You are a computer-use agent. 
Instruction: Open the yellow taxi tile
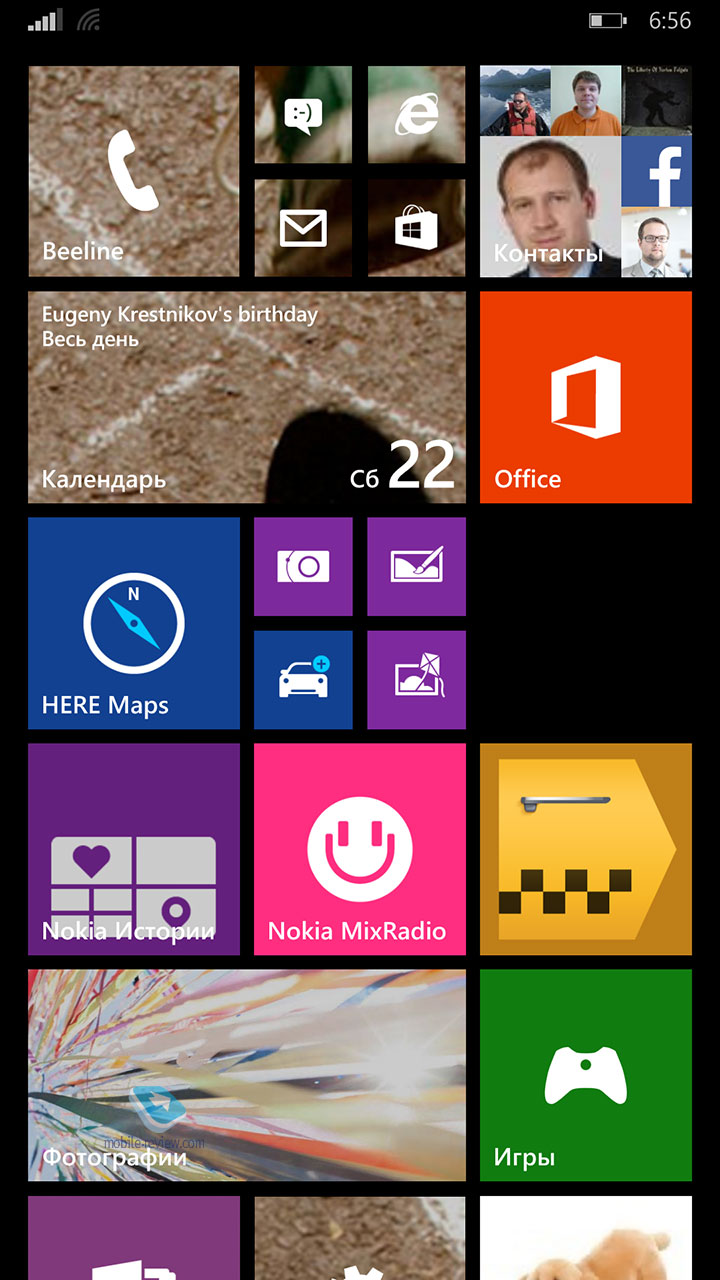point(586,849)
